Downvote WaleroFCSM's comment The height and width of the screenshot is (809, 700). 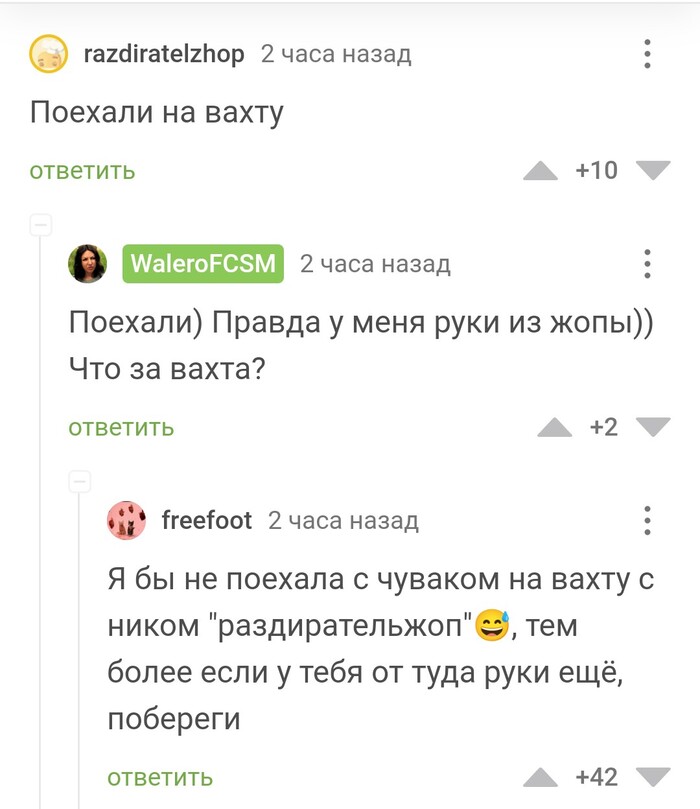click(x=653, y=428)
